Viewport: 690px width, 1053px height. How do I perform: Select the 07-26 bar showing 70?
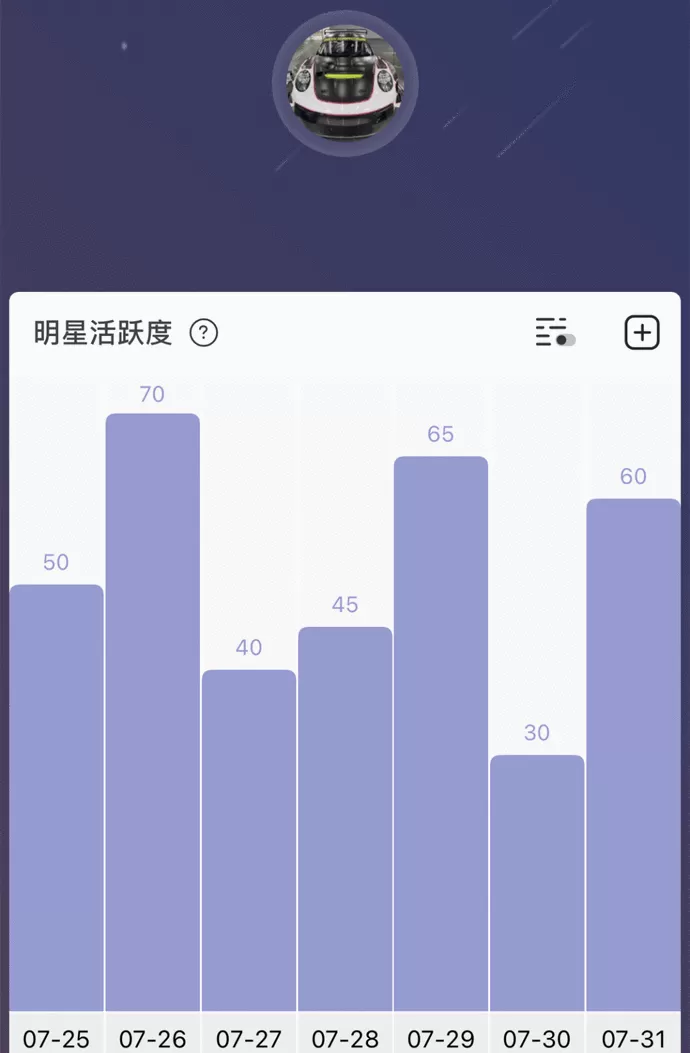pos(153,712)
